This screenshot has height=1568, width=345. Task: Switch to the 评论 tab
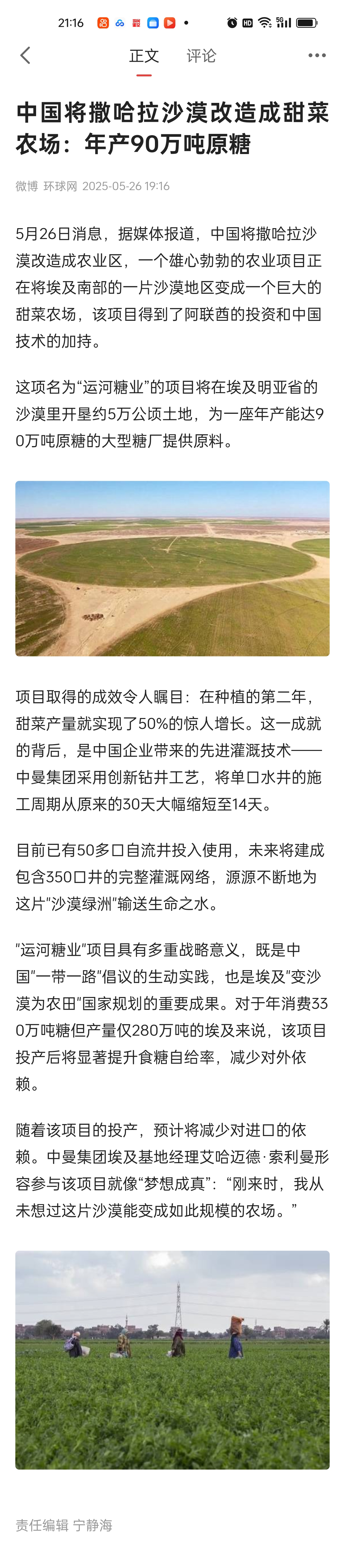coord(201,56)
